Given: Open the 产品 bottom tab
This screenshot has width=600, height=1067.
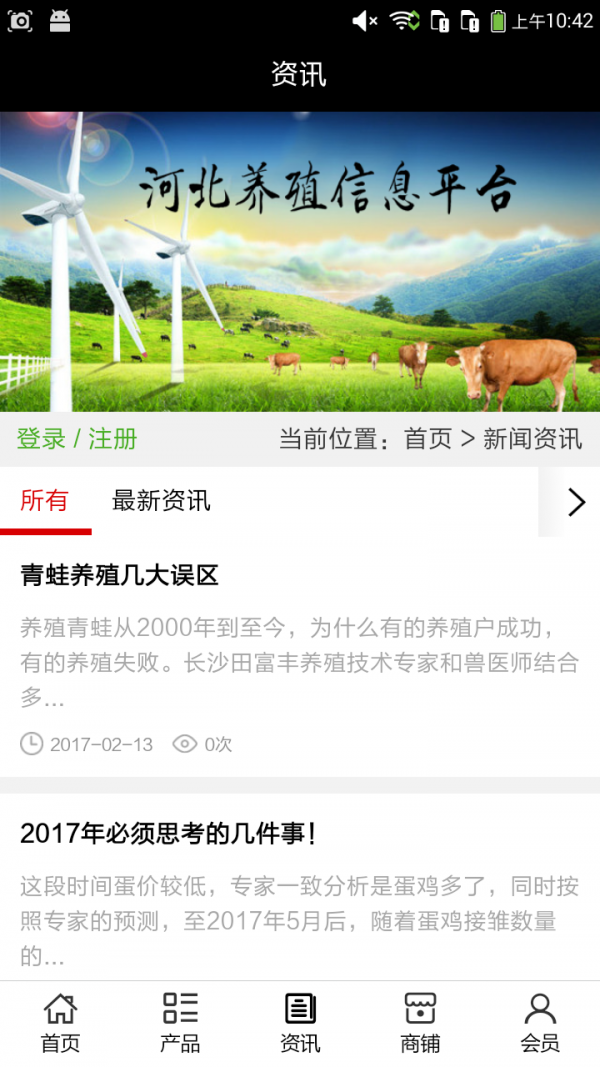Looking at the screenshot, I should tap(180, 1023).
